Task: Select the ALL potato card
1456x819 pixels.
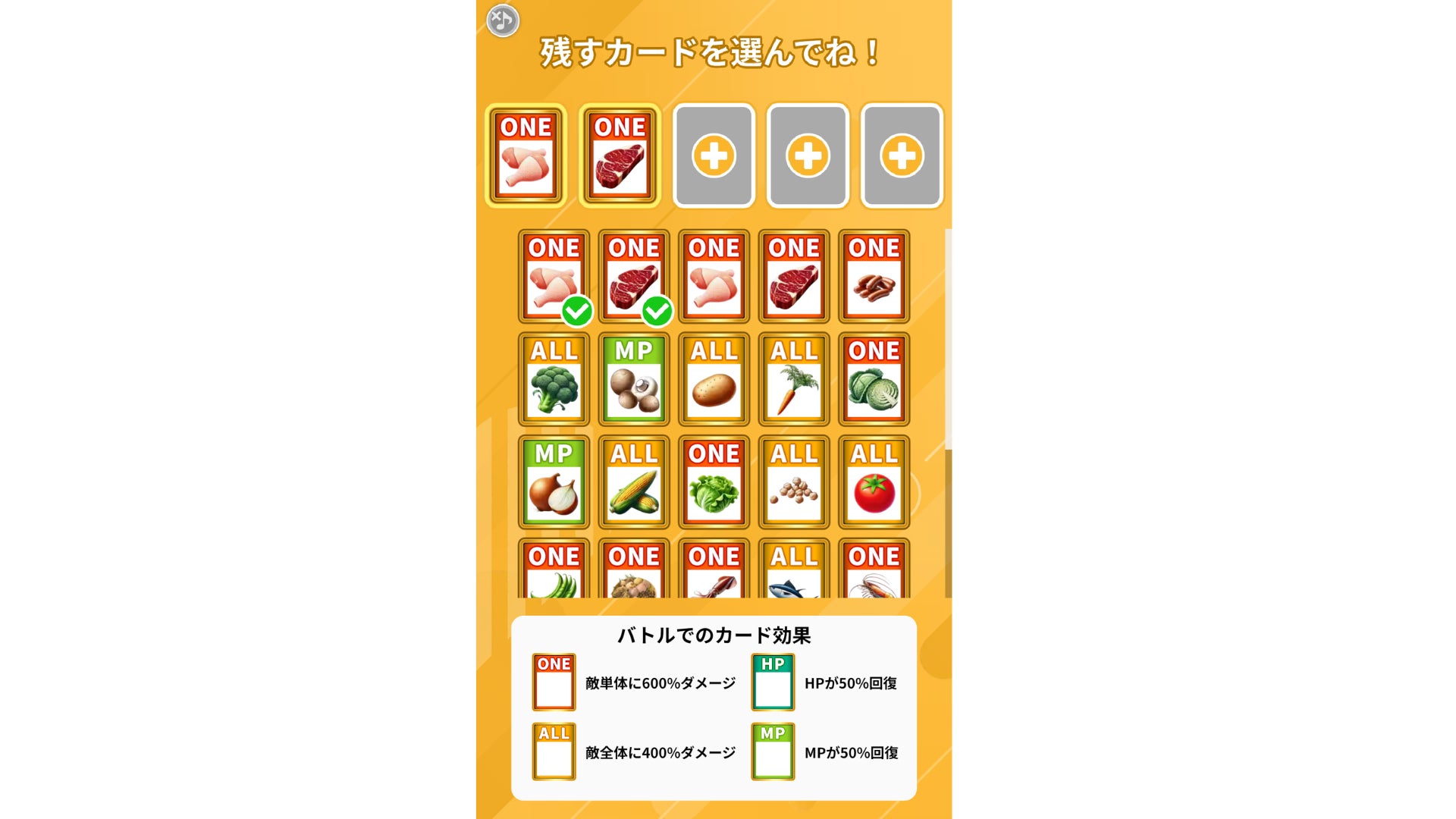Action: coord(714,379)
